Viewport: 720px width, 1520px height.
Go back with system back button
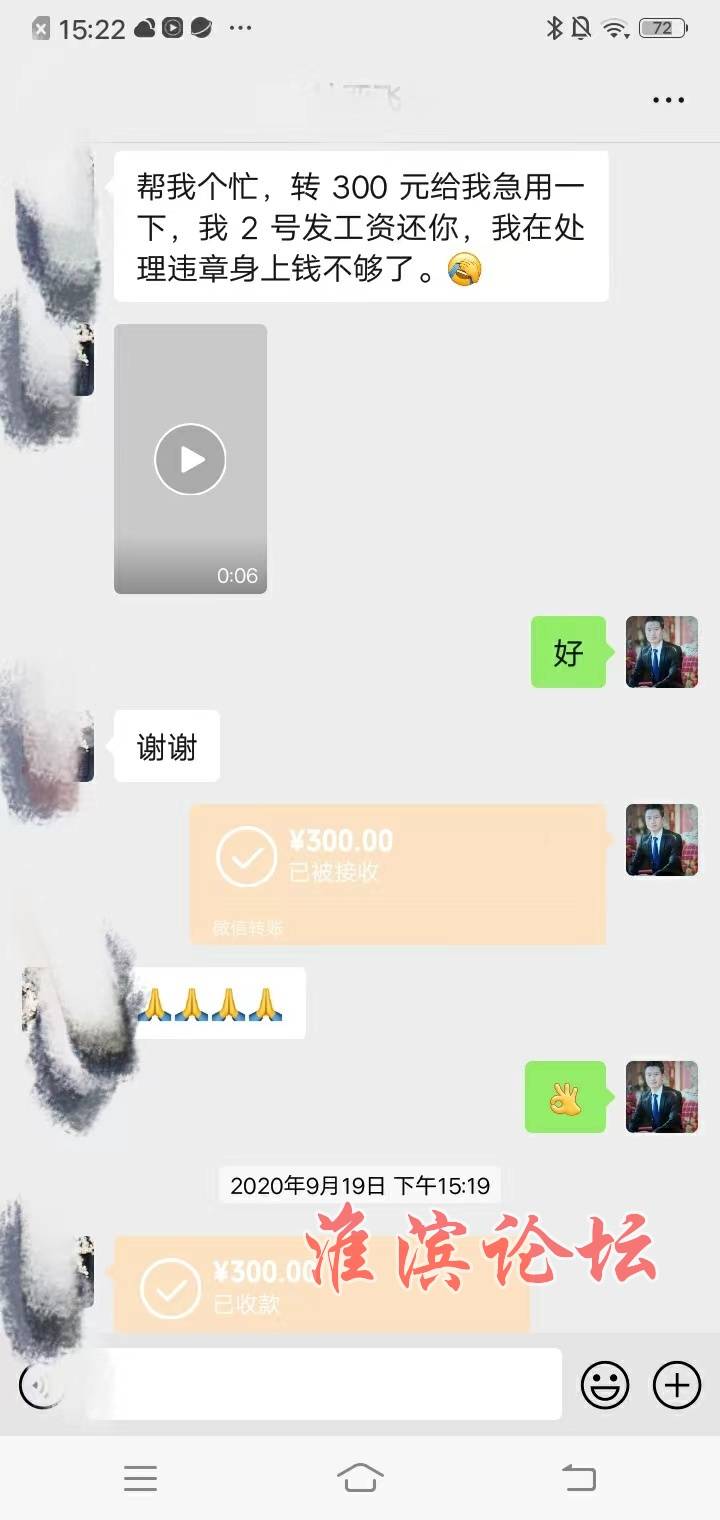click(x=578, y=1477)
